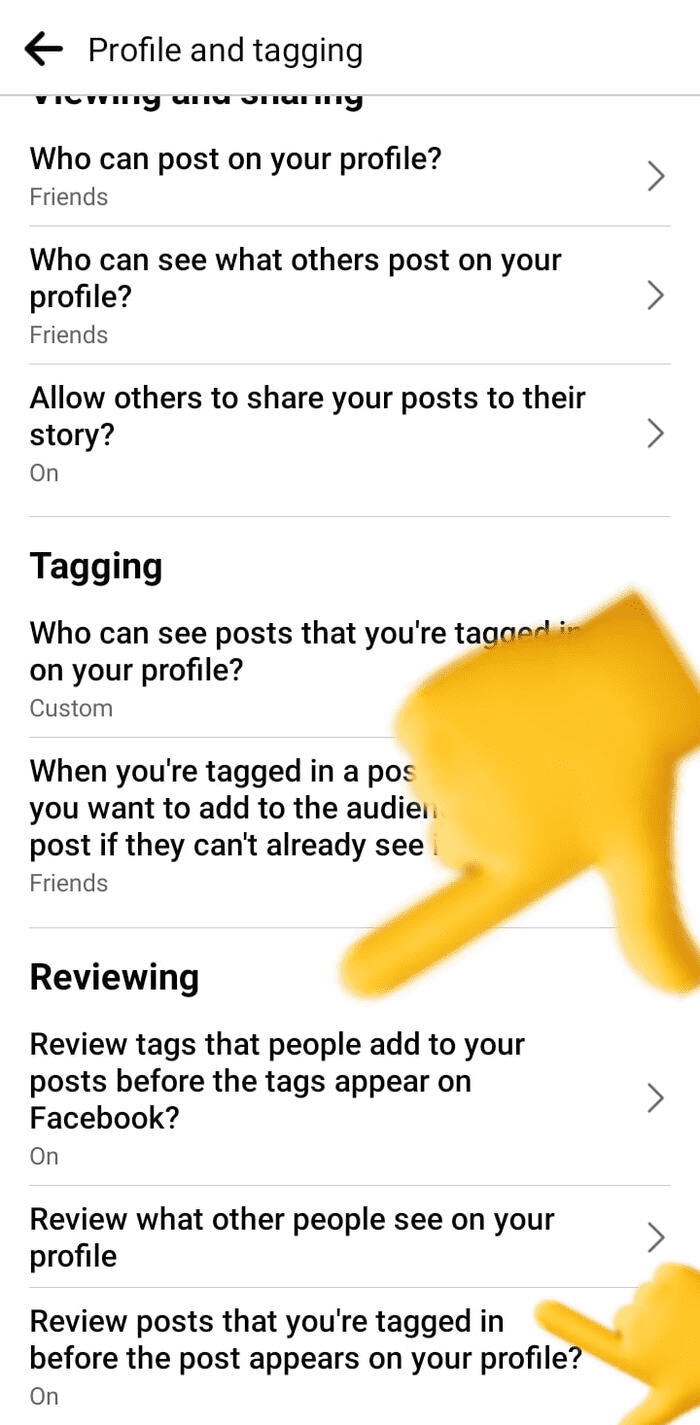Open 'When you're tagged in a post' audience setting
700x1425 pixels.
point(220,825)
